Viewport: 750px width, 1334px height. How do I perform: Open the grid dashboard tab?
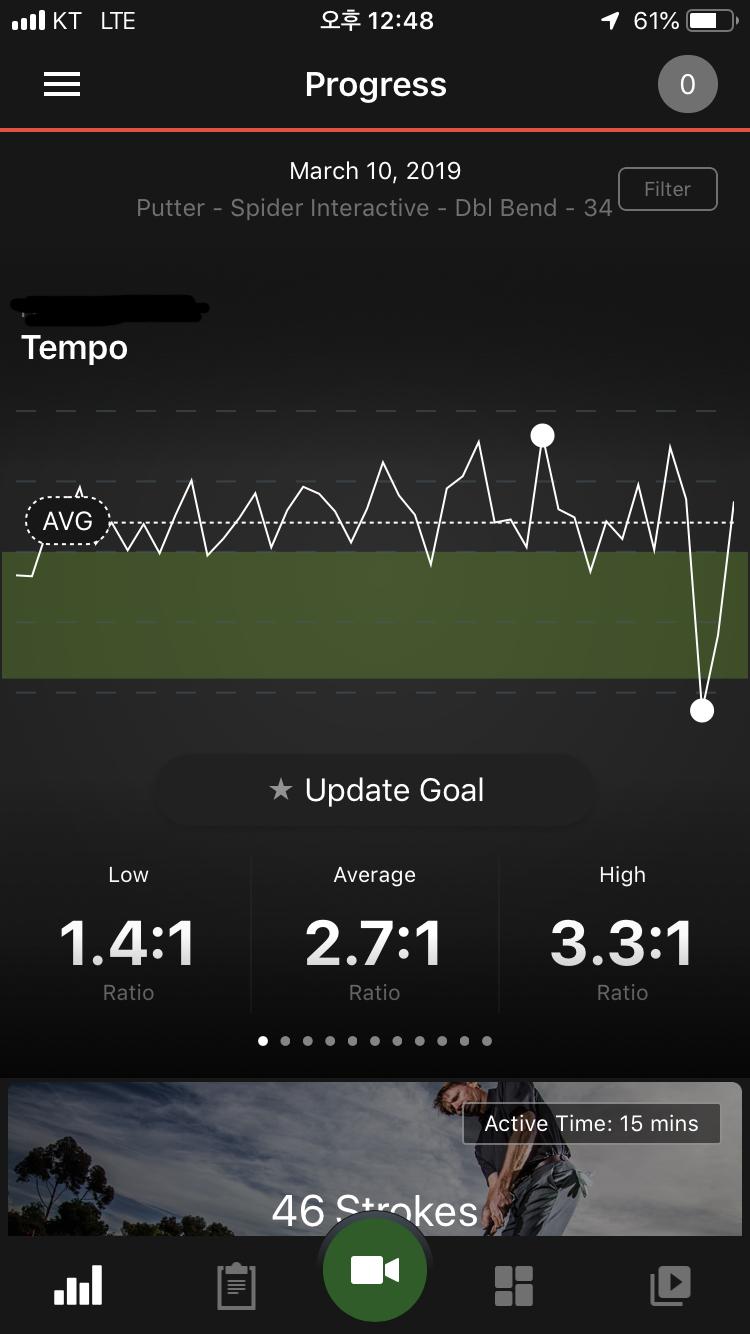coord(513,1284)
